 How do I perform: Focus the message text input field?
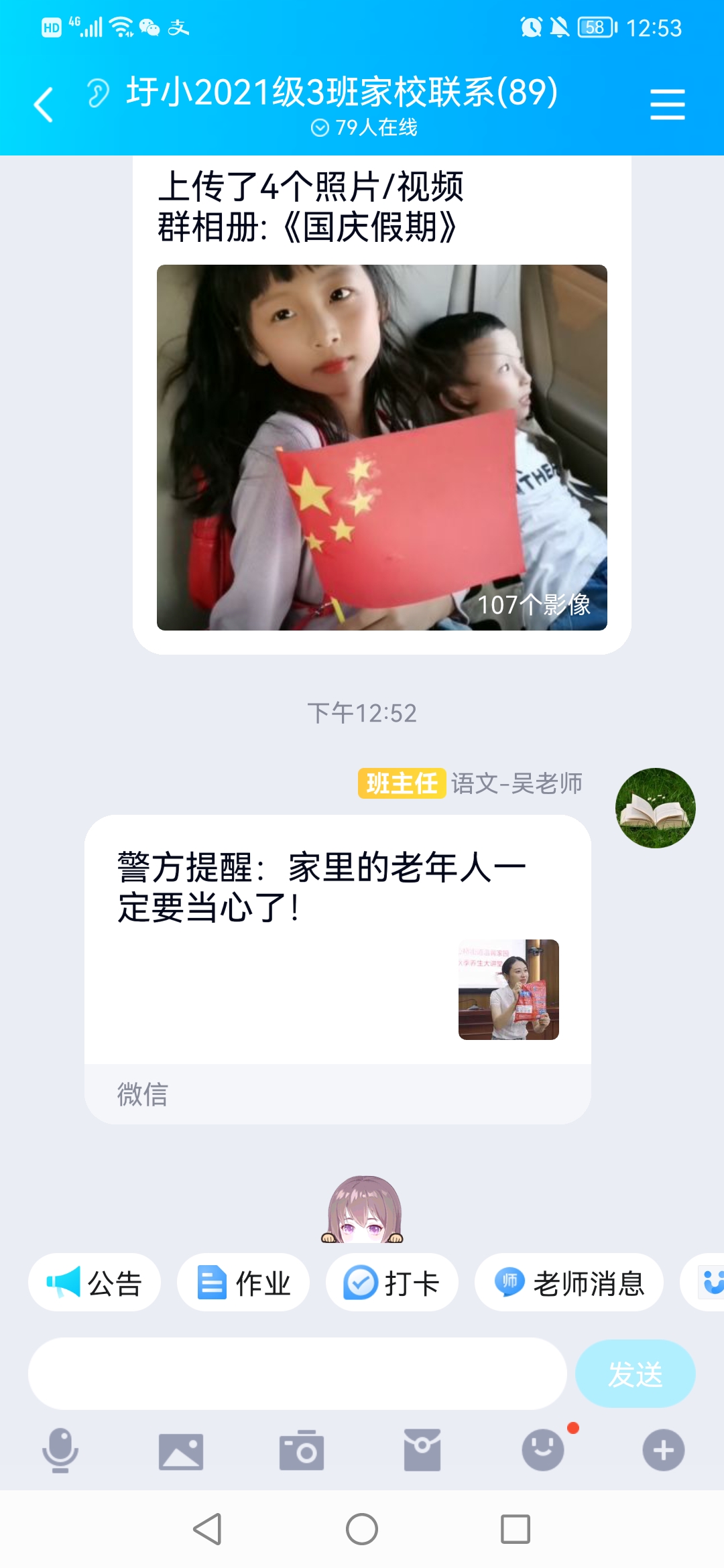point(298,1374)
